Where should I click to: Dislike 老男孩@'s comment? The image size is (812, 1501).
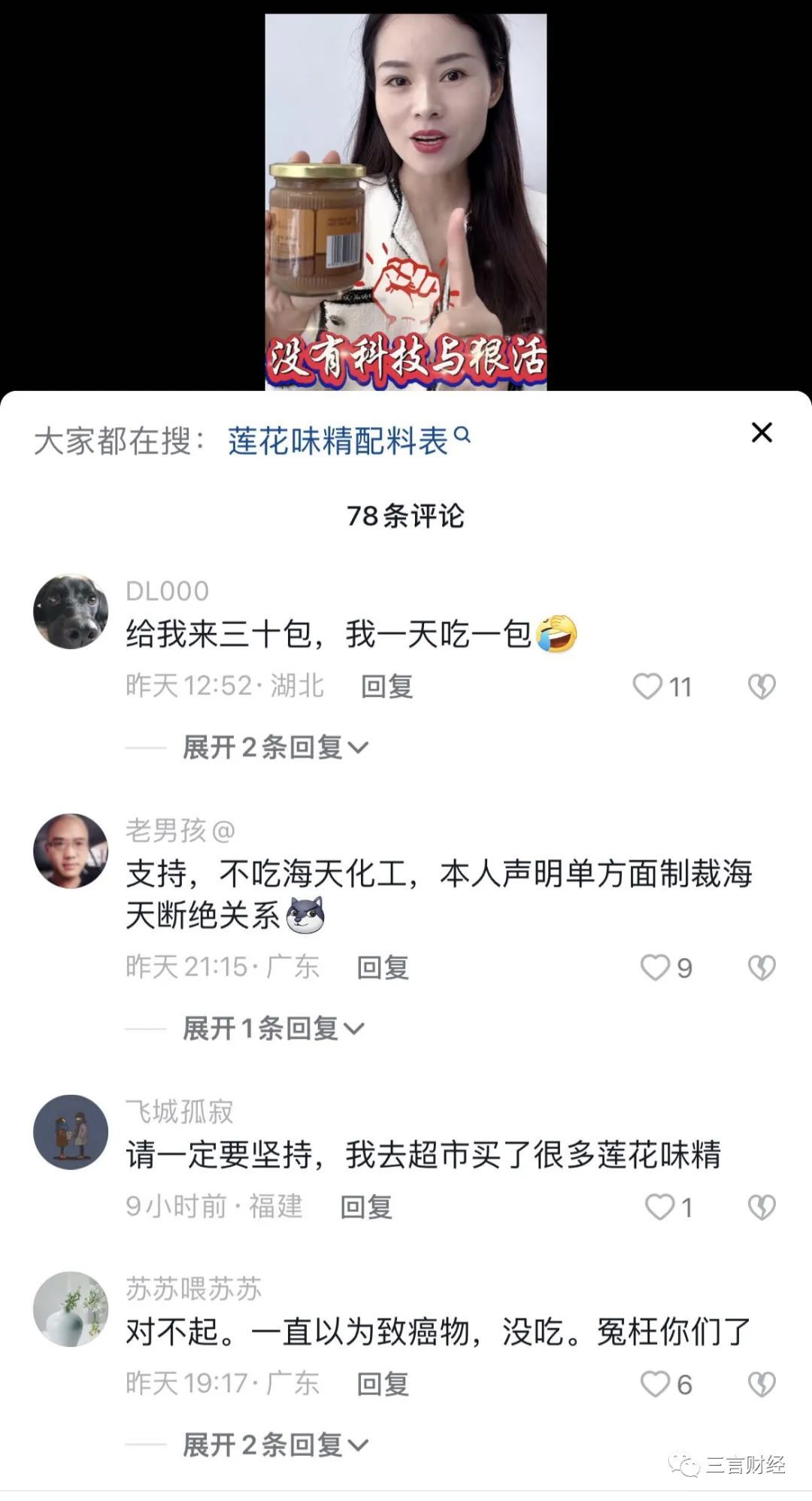point(762,967)
